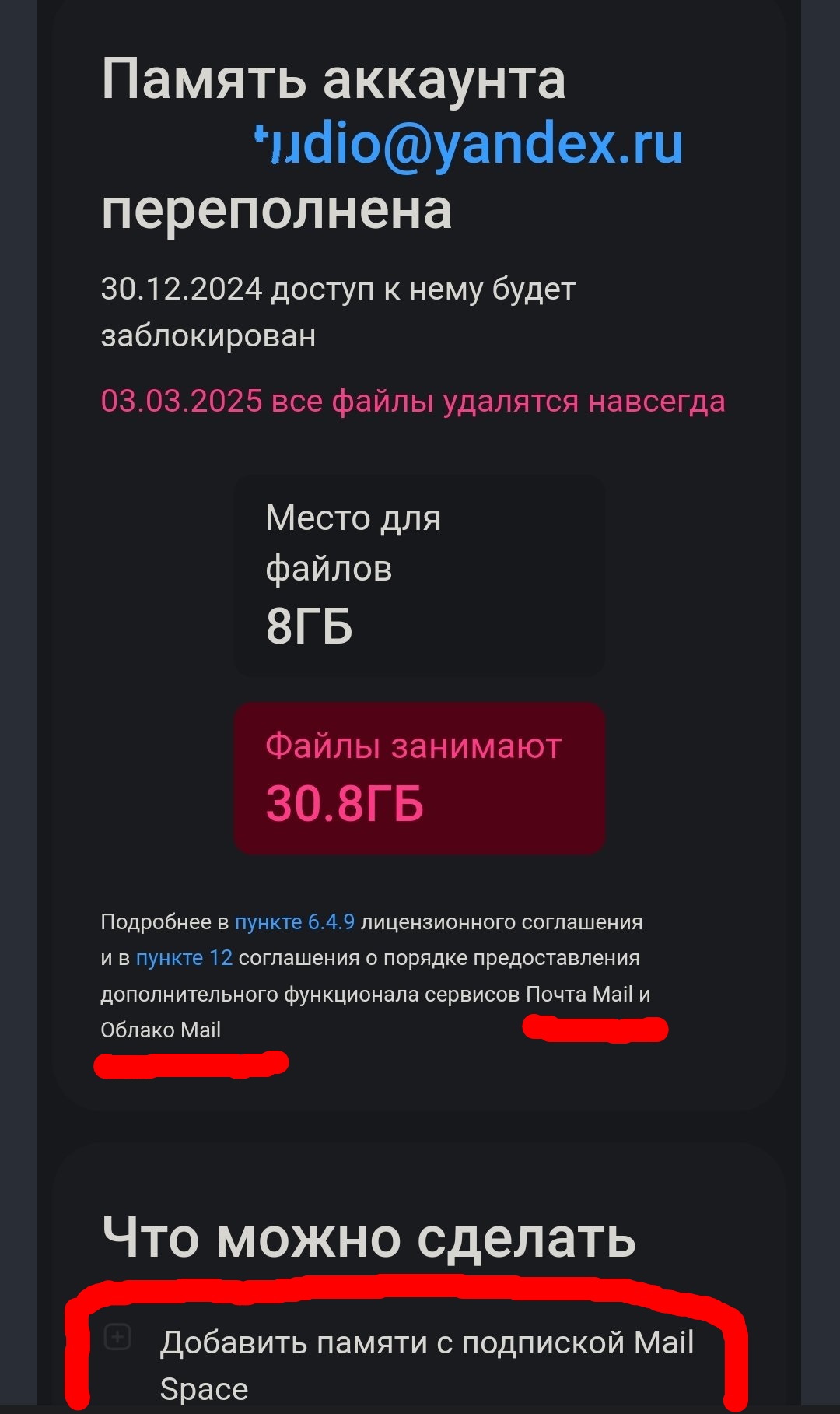Image resolution: width=840 pixels, height=1414 pixels.
Task: Tap the yandex.ru email address link
Action: [469, 144]
